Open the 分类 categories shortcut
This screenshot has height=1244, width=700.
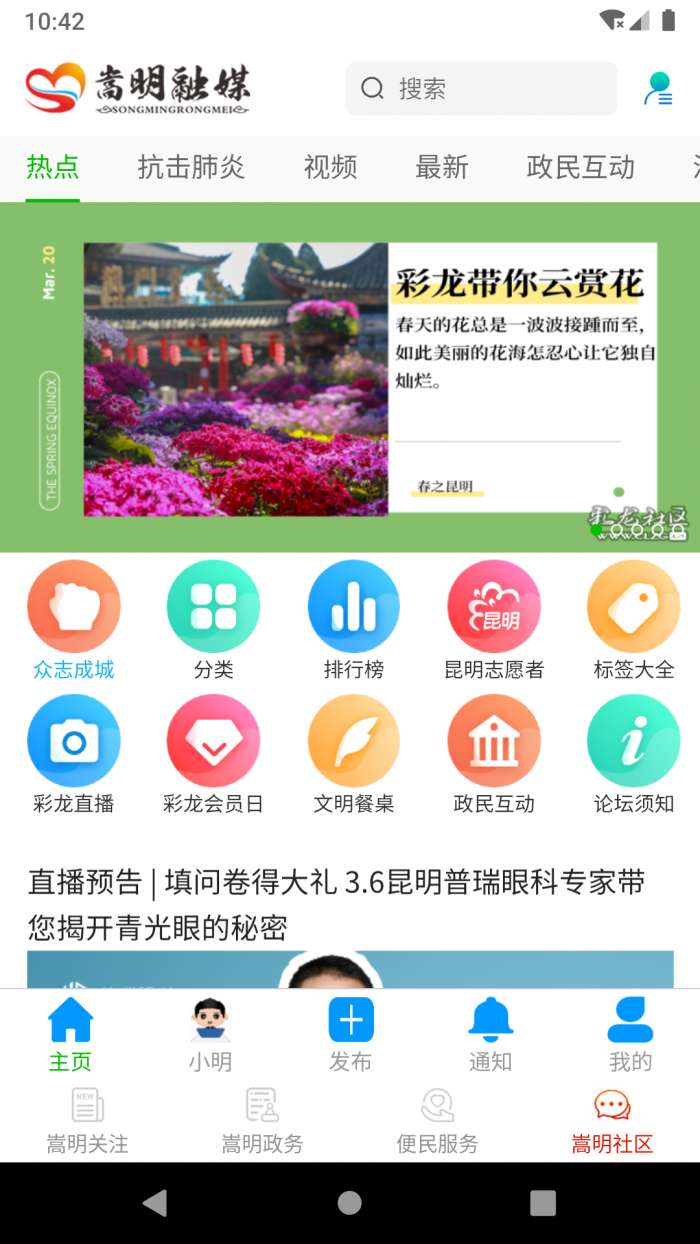tap(213, 622)
